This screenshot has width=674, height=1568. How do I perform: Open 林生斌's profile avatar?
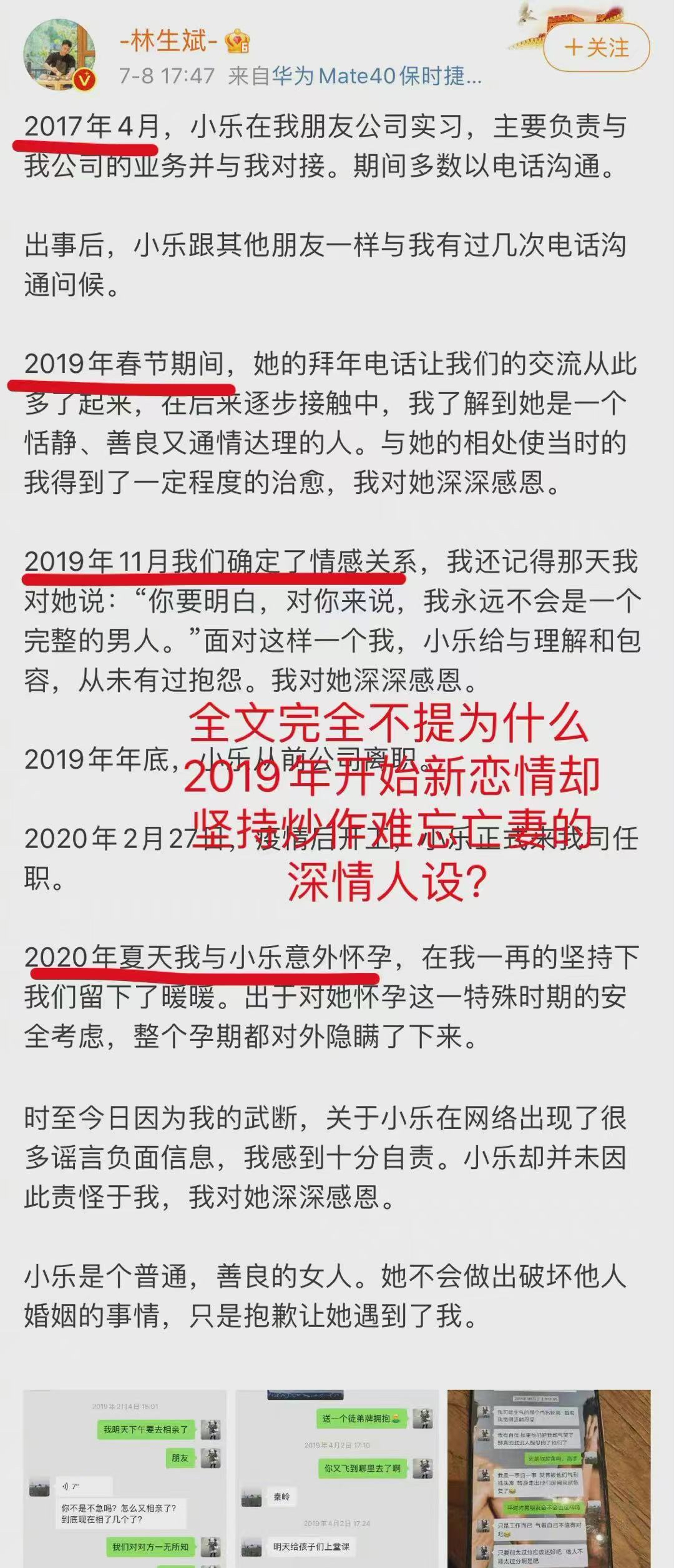[x=60, y=55]
